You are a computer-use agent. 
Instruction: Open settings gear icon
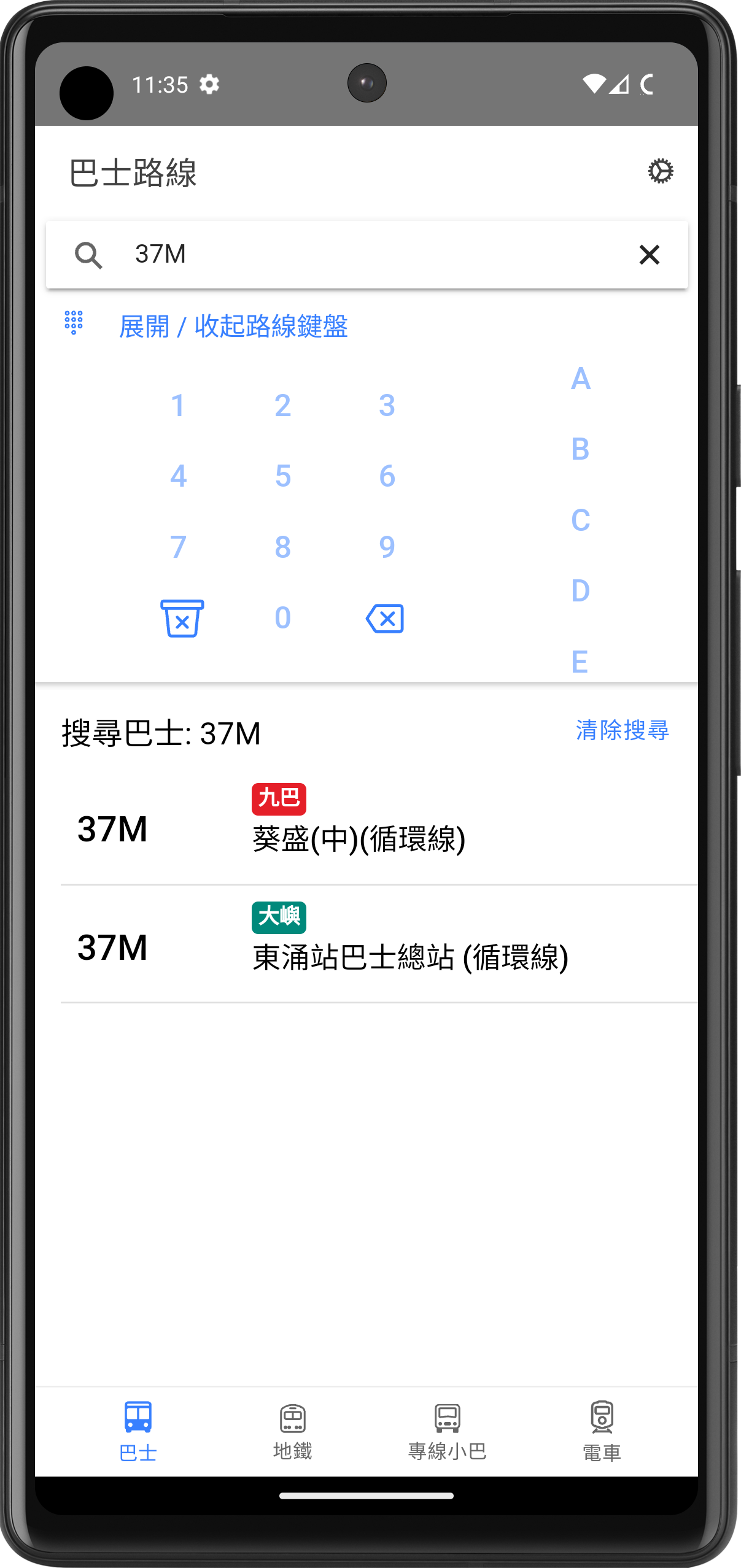pyautogui.click(x=660, y=171)
